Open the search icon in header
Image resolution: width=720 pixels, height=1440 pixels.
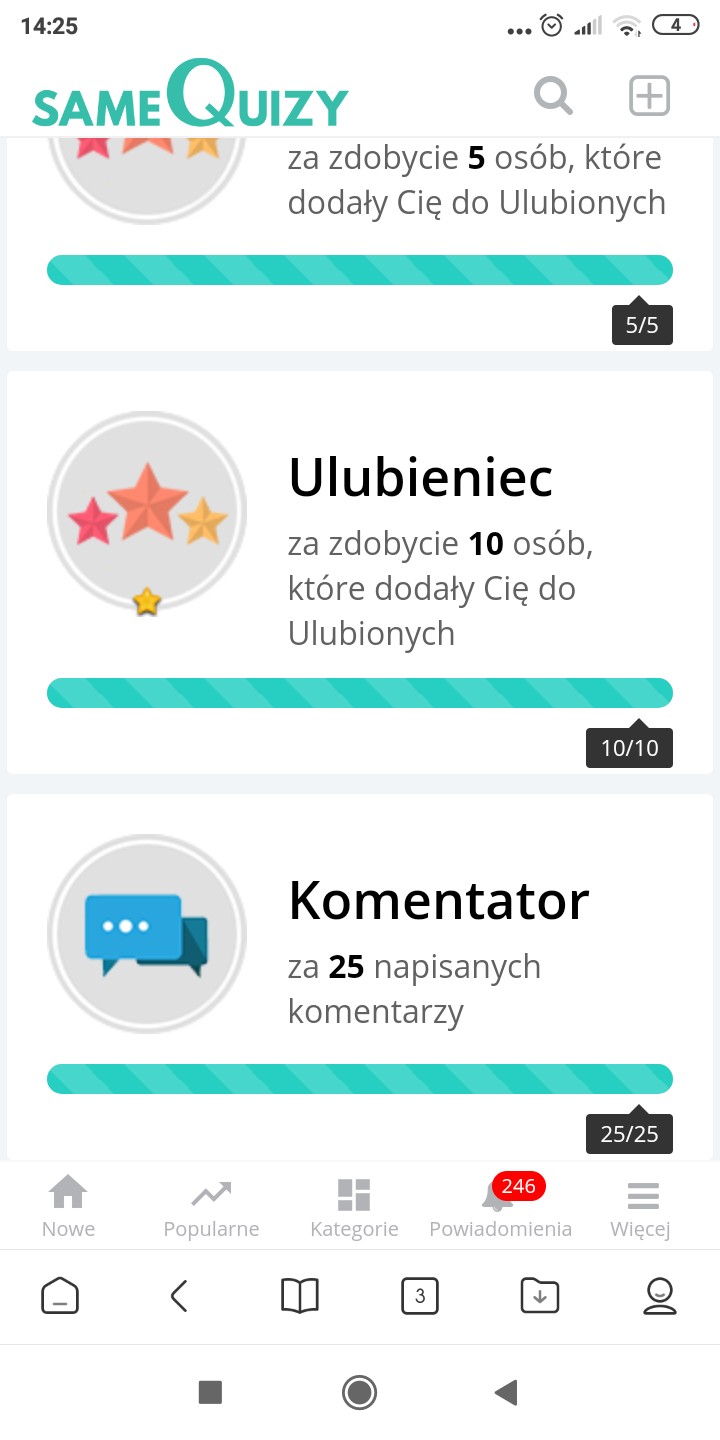553,96
